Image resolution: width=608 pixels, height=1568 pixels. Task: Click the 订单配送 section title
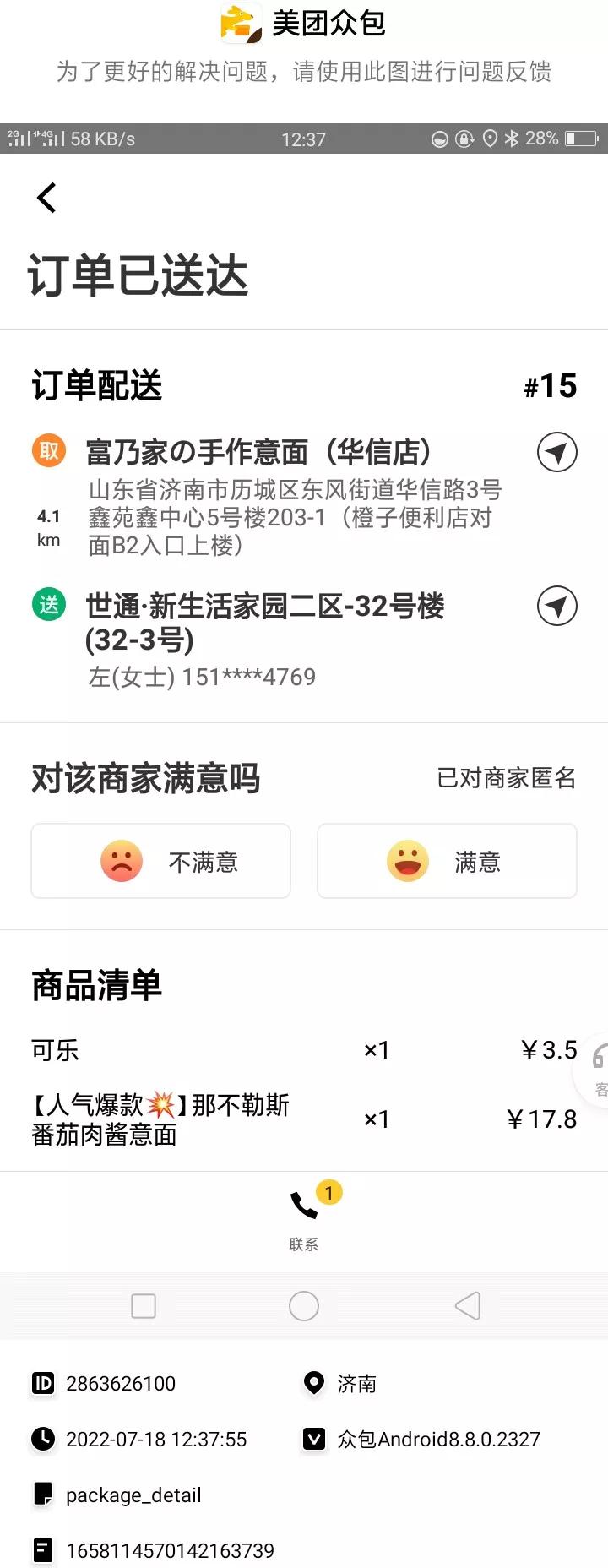97,386
